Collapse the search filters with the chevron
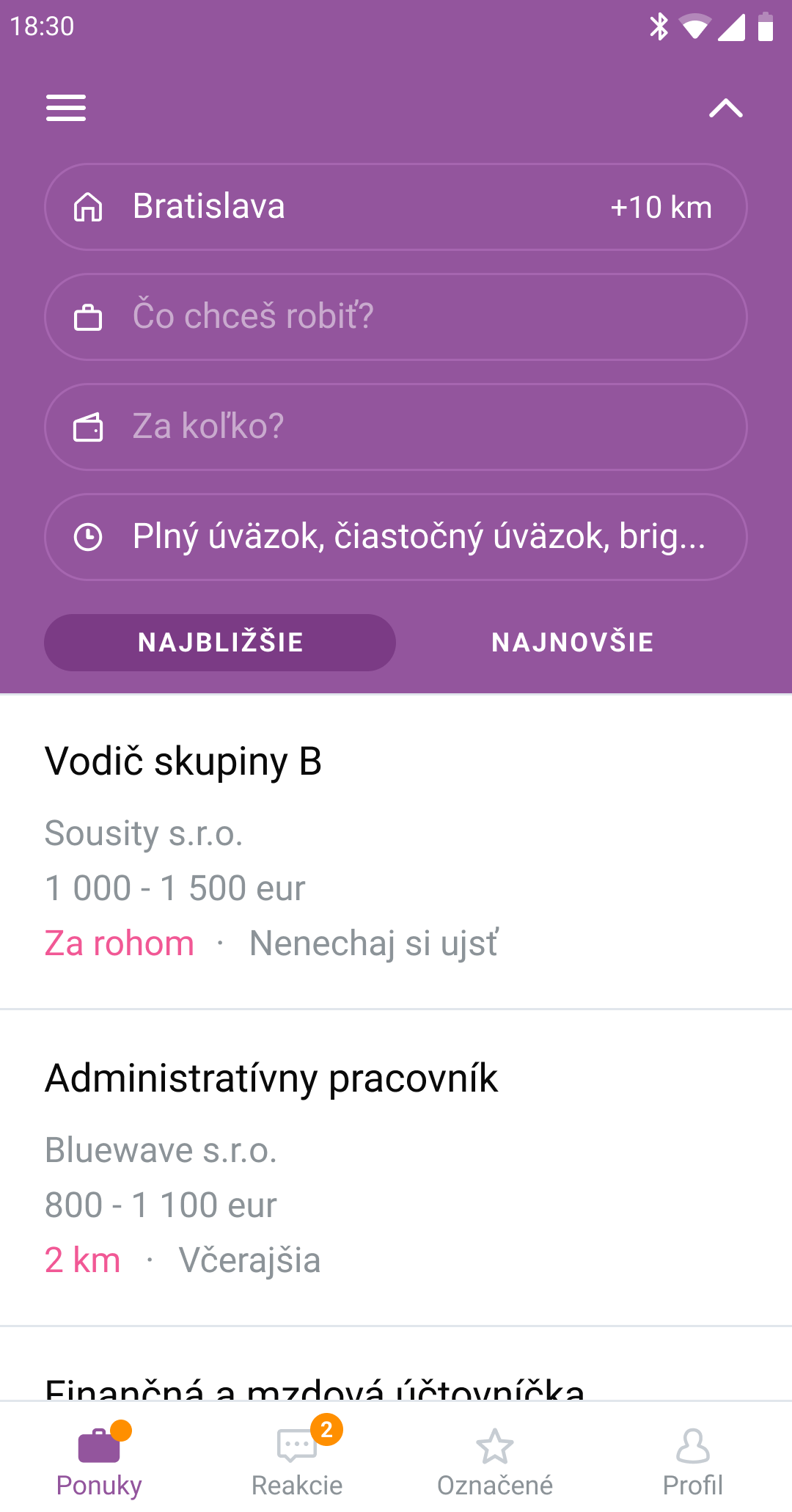This screenshot has width=792, height=1512. [726, 108]
